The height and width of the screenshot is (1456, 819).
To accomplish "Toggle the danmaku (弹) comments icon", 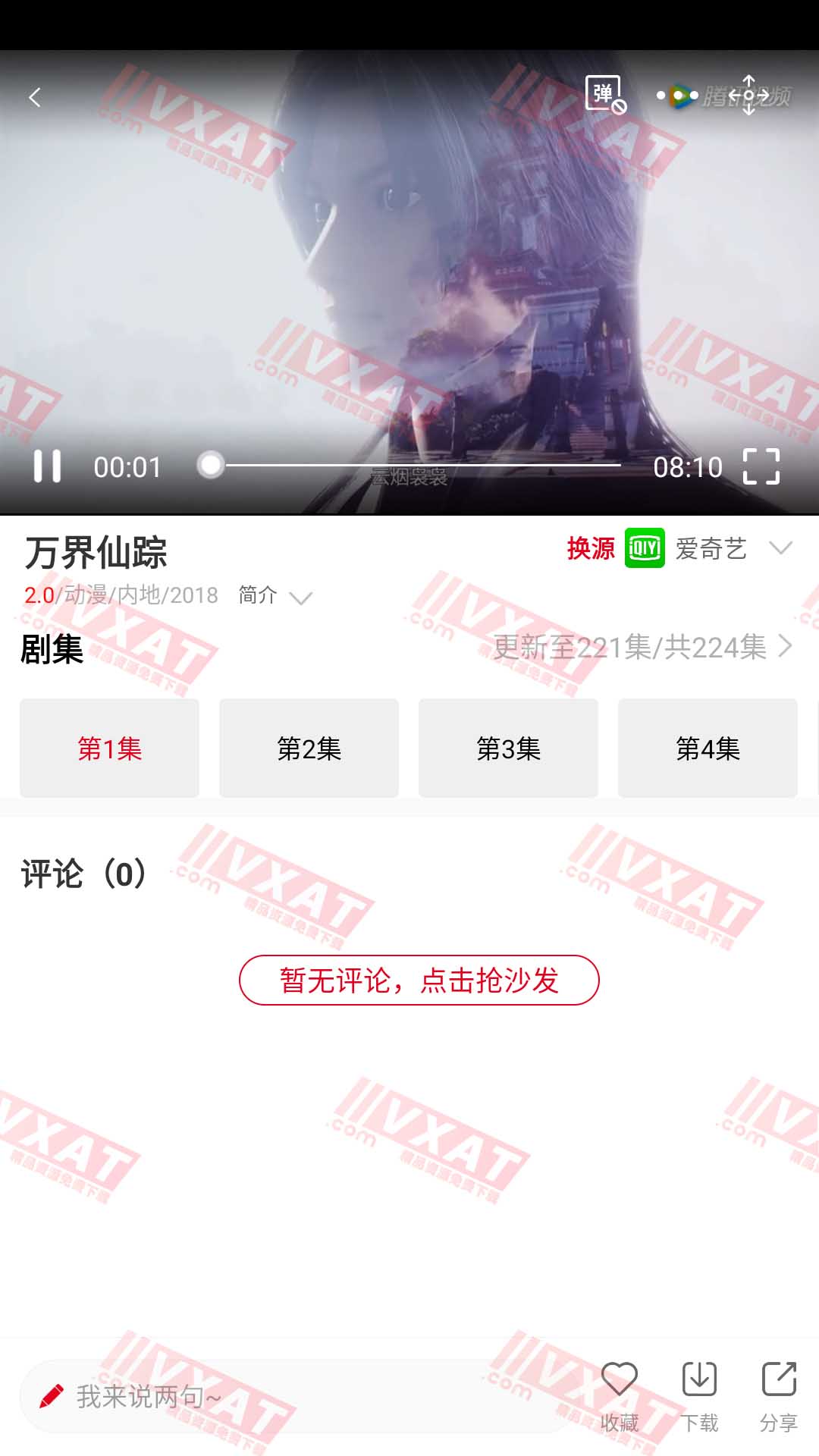I will (606, 95).
